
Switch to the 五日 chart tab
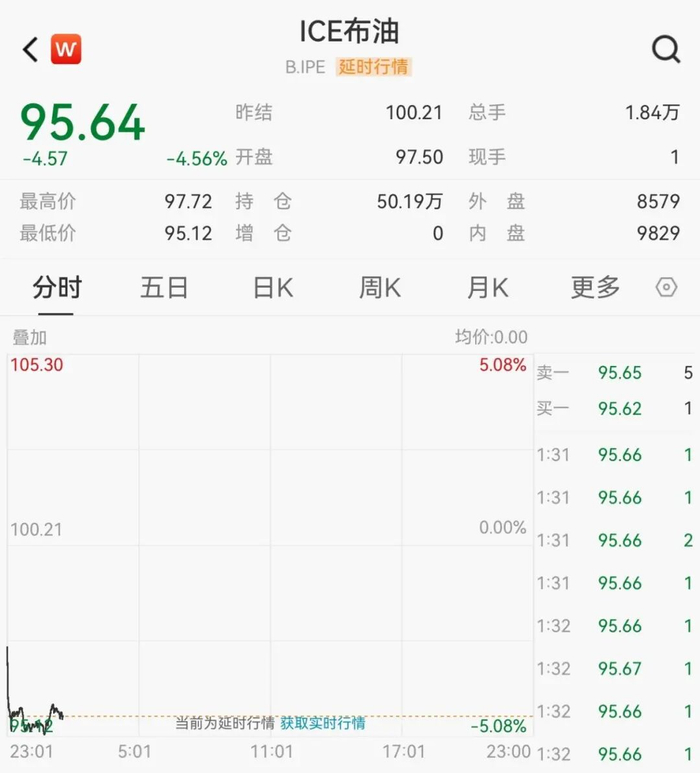(x=164, y=287)
